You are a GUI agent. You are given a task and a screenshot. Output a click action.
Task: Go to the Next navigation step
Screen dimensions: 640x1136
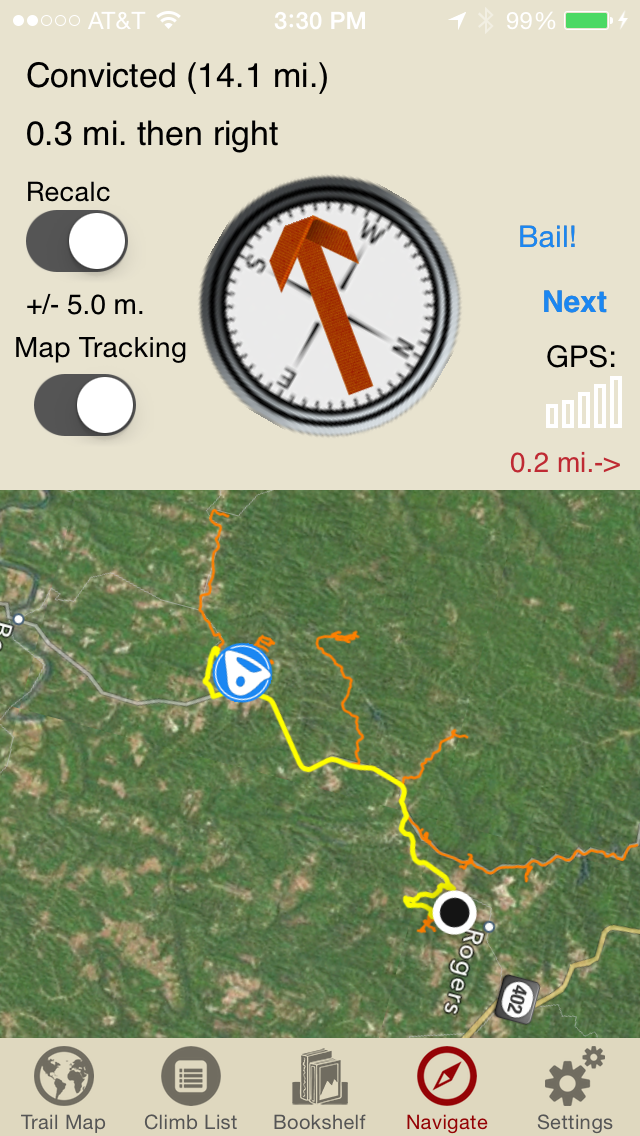coord(574,302)
